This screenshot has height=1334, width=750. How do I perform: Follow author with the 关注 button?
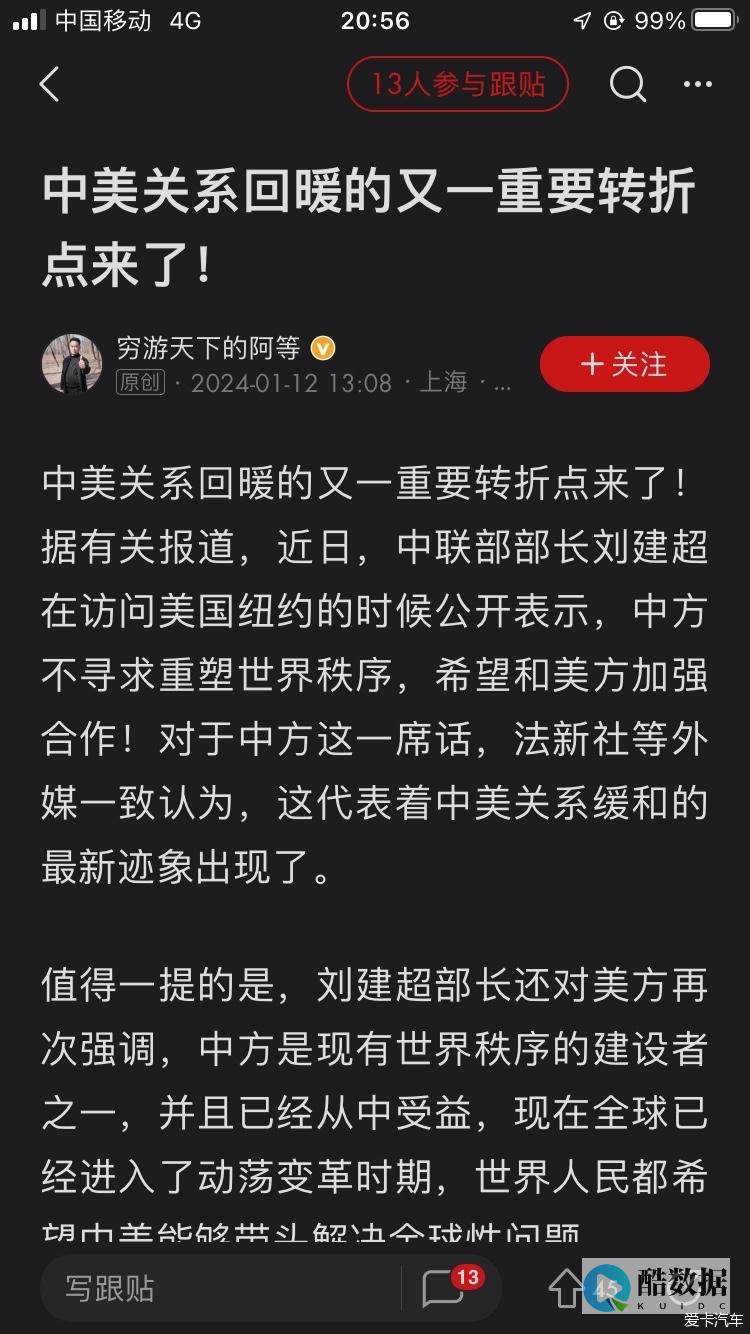[625, 364]
